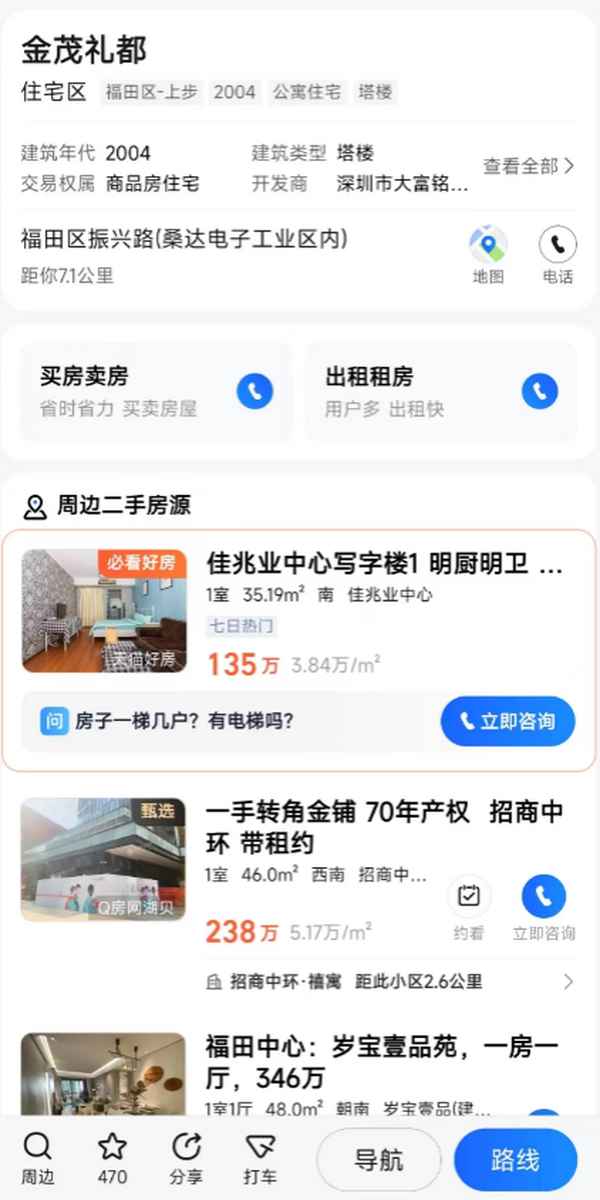Tap the 出租租房 call card
The width and height of the screenshot is (600, 1200).
tap(441, 391)
